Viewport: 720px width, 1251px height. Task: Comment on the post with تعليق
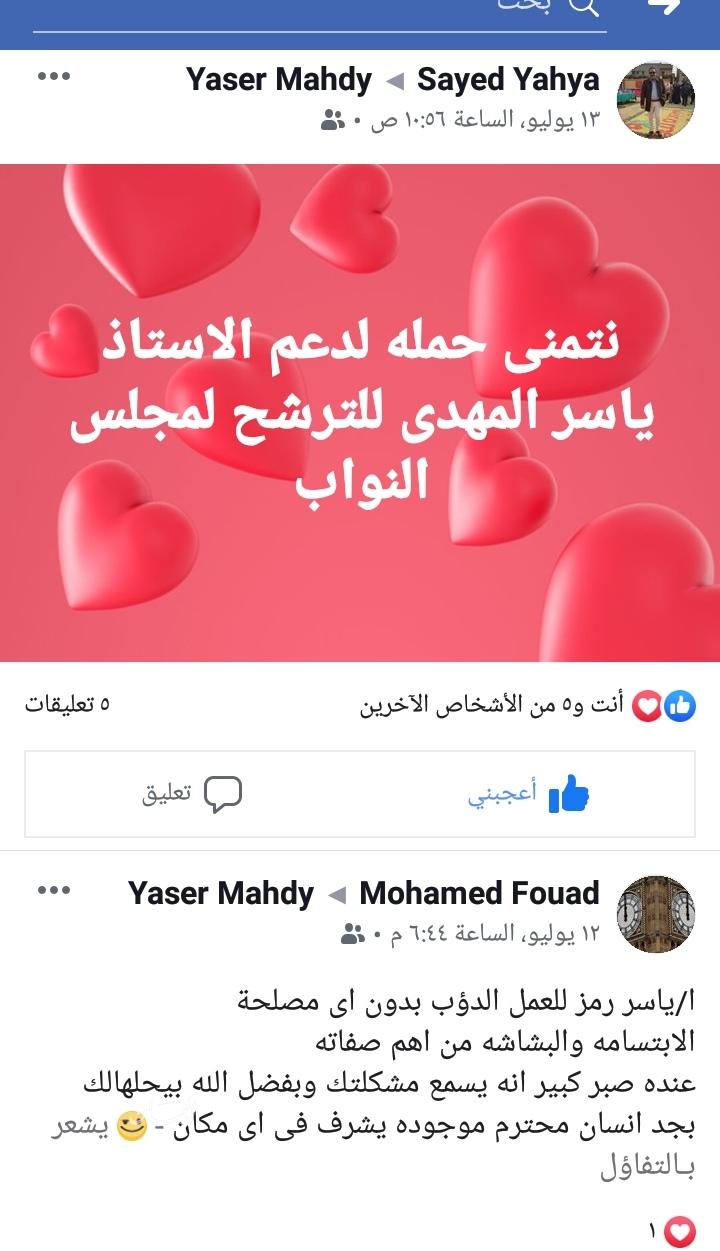192,794
